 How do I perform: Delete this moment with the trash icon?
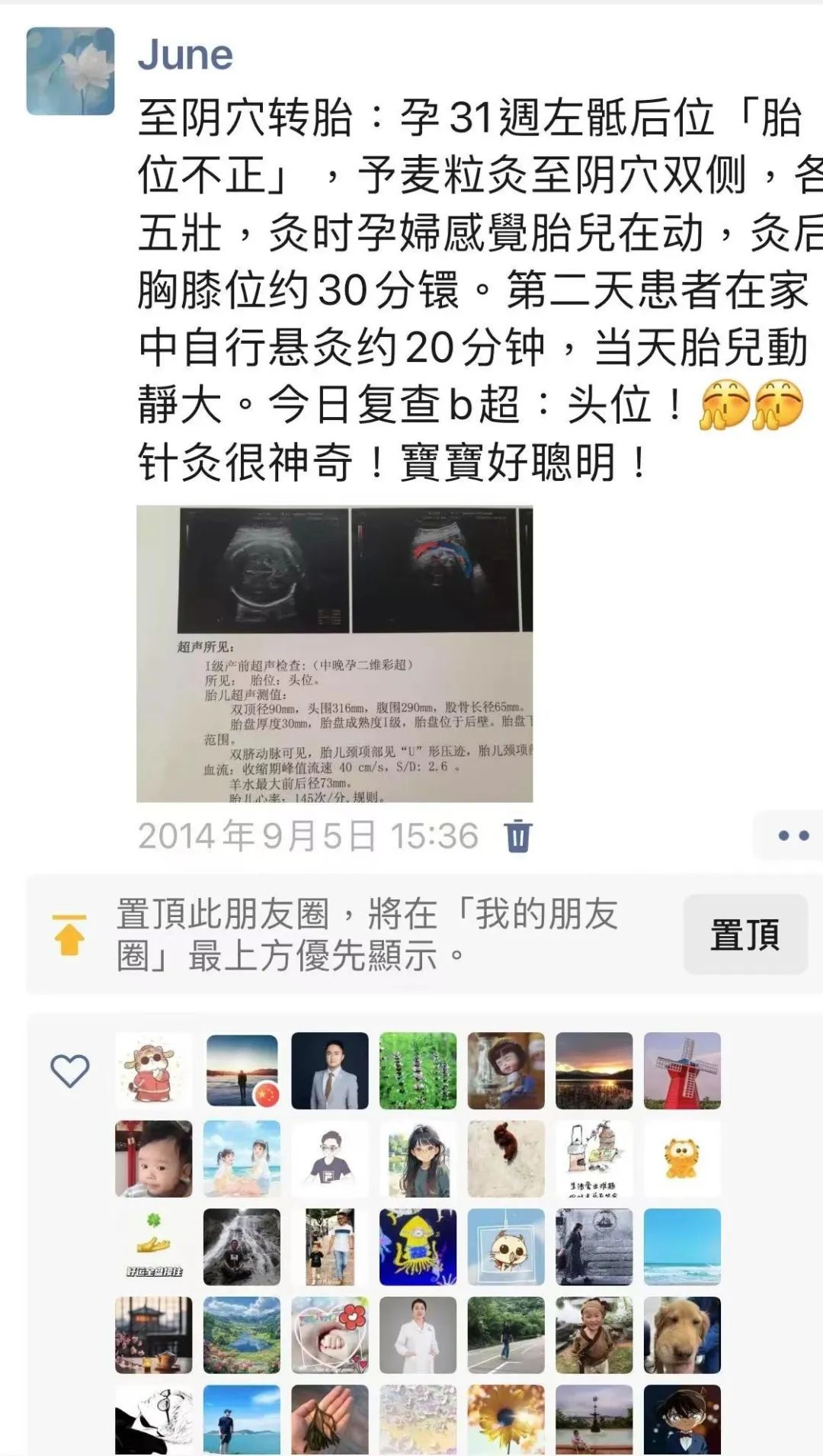tap(517, 835)
